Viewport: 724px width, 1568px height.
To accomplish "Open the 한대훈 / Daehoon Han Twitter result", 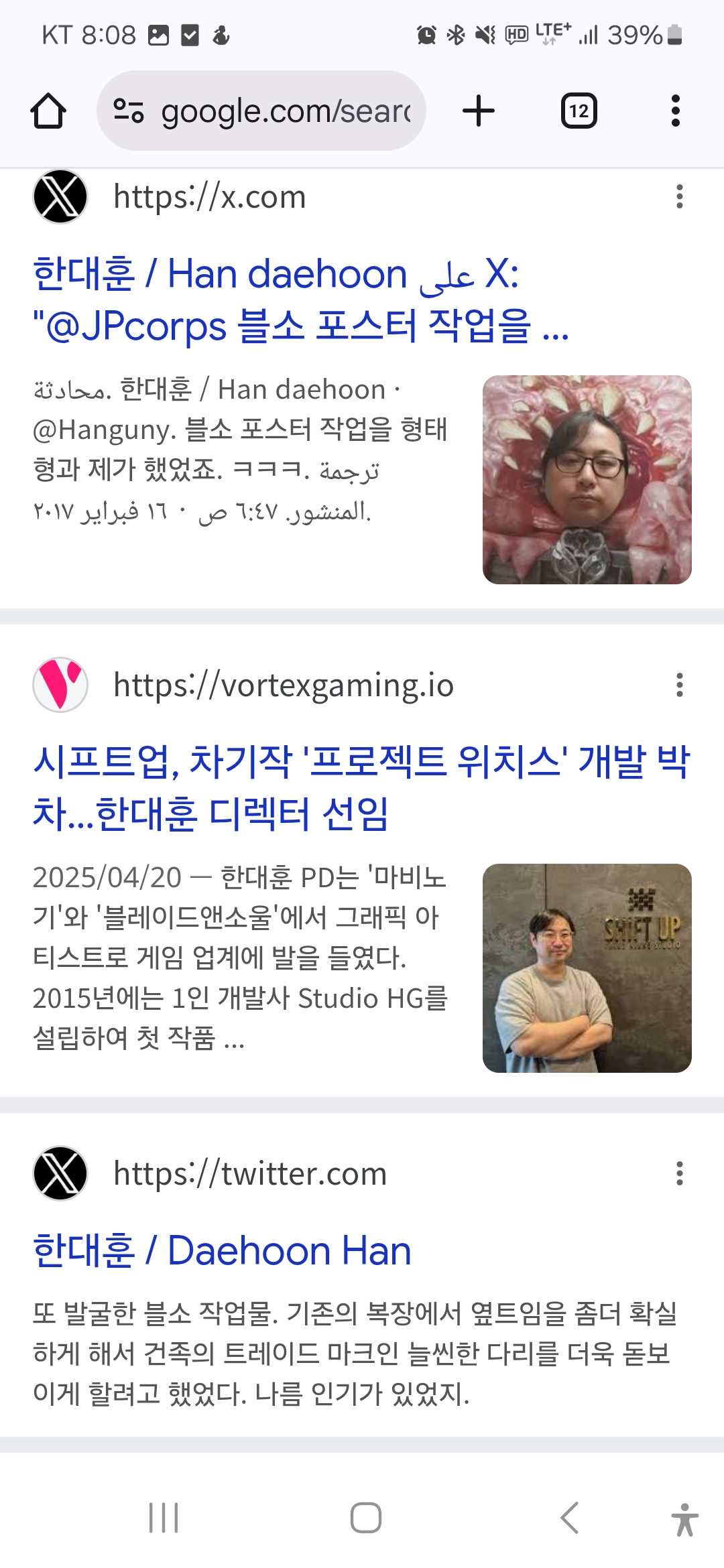I will [x=222, y=1250].
